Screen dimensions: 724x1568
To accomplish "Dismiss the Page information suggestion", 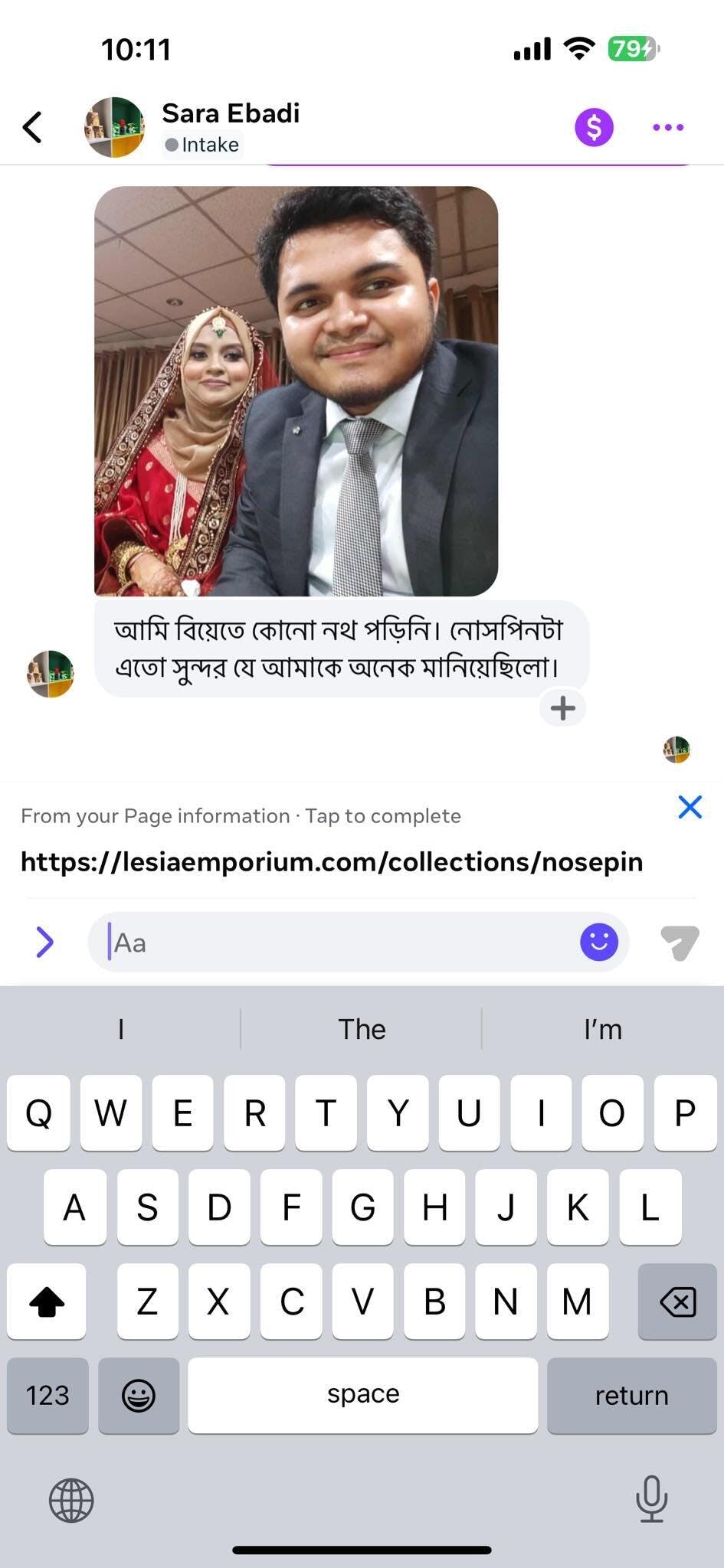I will click(690, 807).
